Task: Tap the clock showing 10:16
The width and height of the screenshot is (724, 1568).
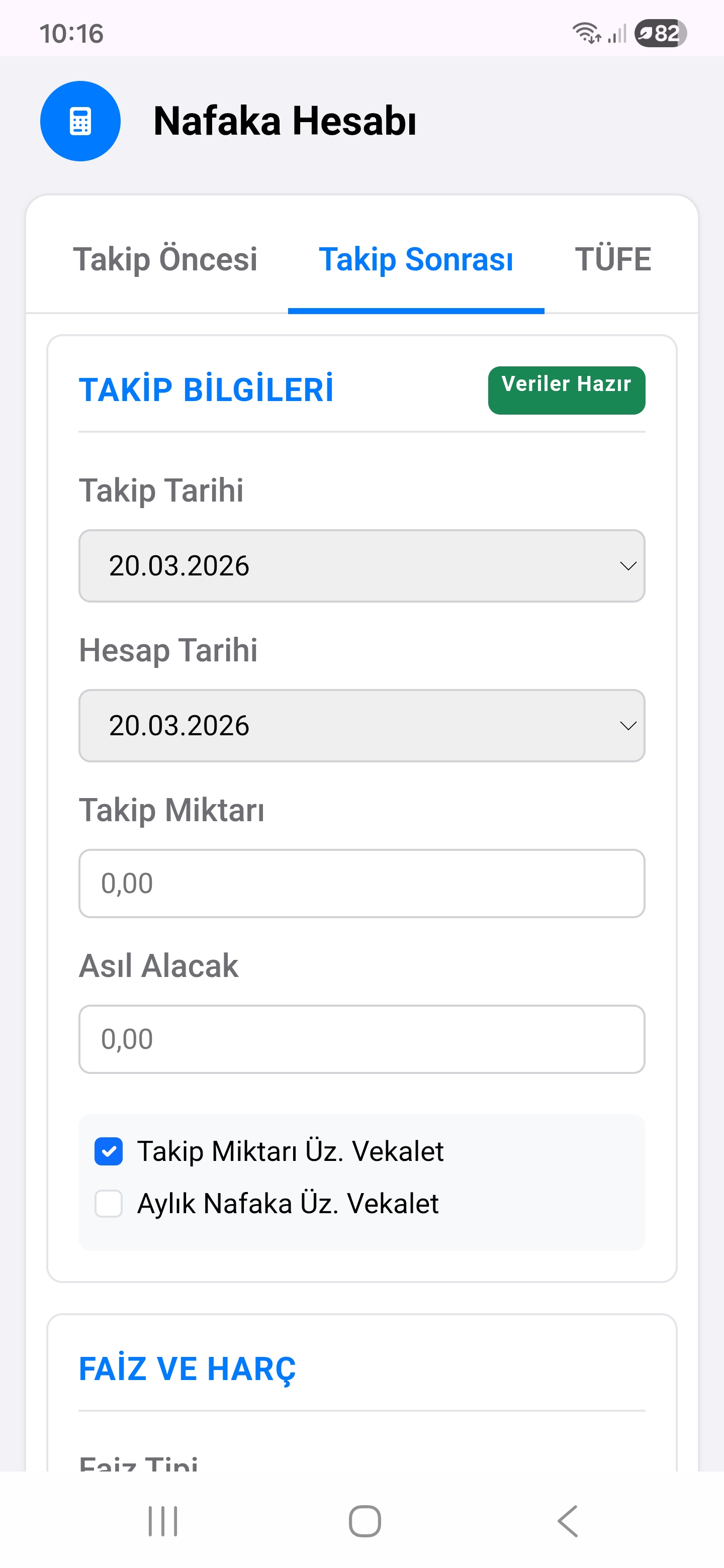Action: [x=73, y=35]
